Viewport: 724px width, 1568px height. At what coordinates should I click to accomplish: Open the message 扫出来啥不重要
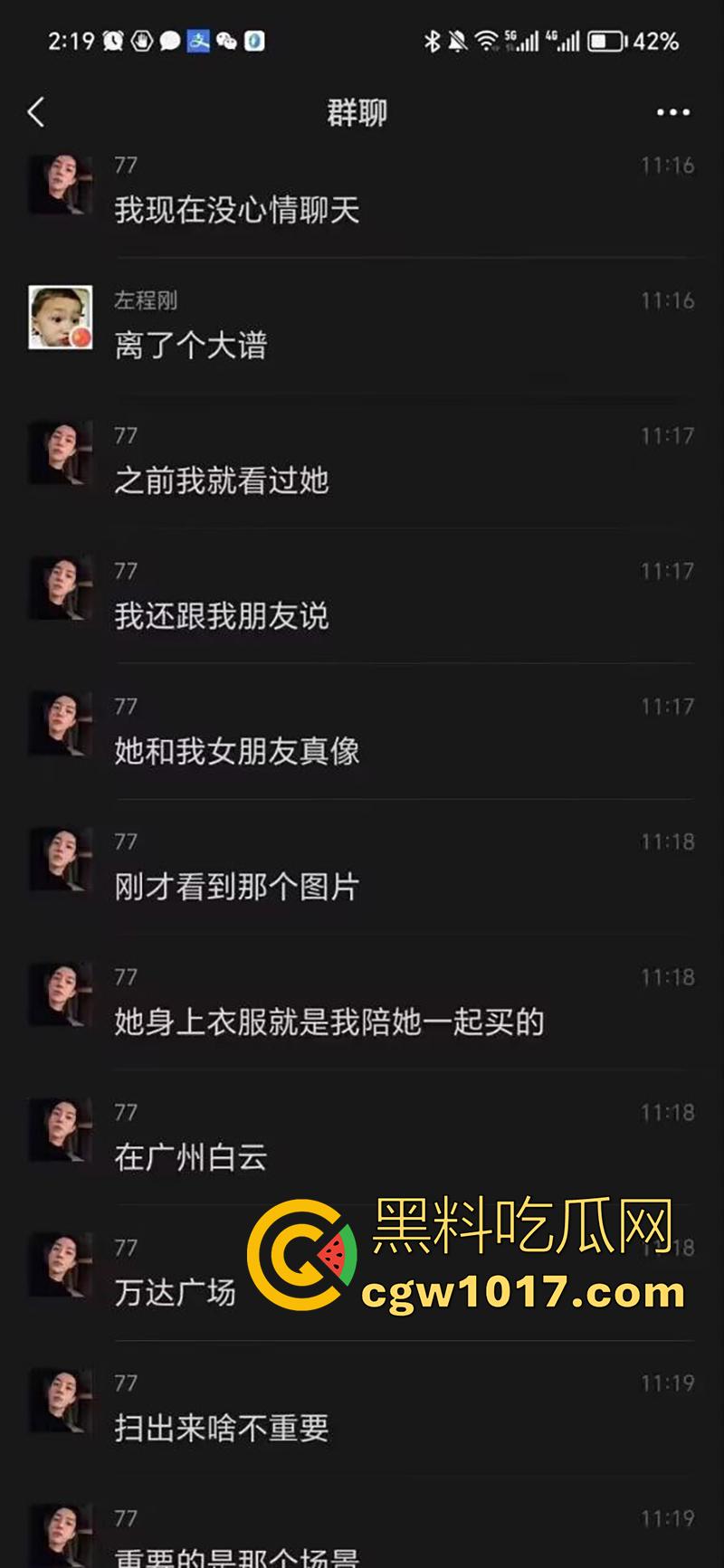(222, 1428)
